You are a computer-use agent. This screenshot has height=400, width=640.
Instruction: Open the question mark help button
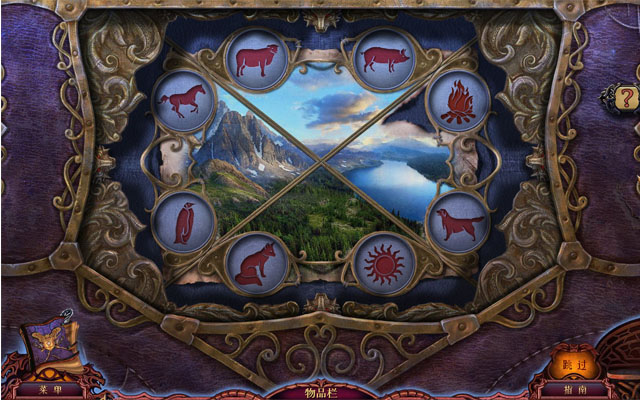coord(626,97)
